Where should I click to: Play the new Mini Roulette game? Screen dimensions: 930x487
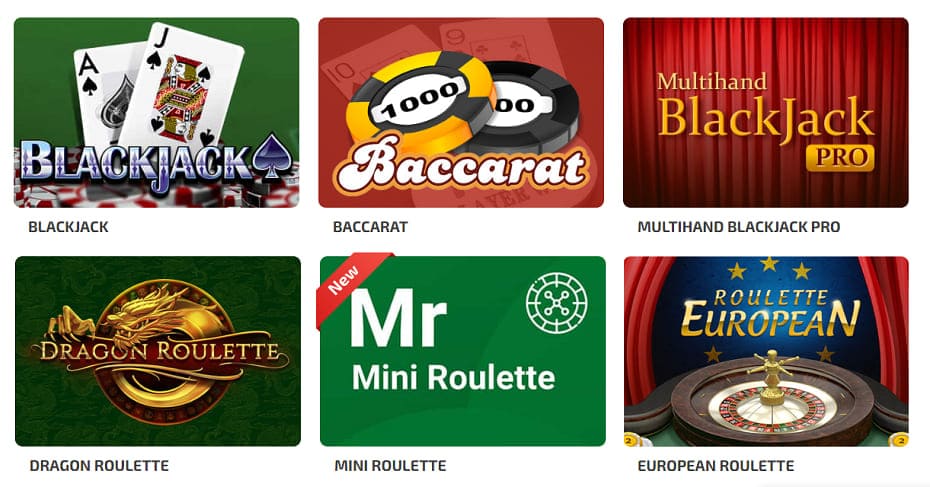[461, 351]
